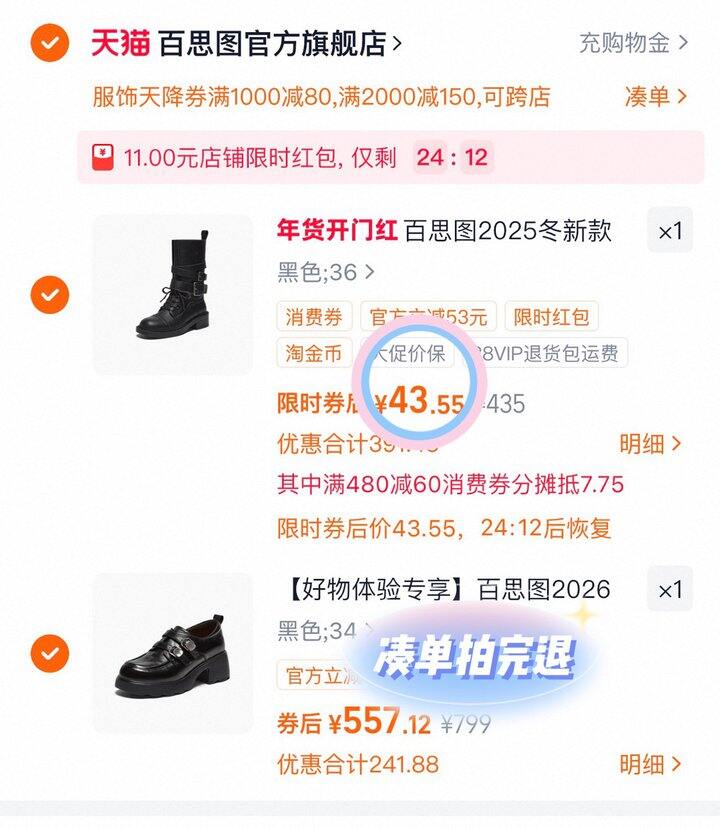Open the 【好物体验专享】百思图2026 product title

coord(443,590)
